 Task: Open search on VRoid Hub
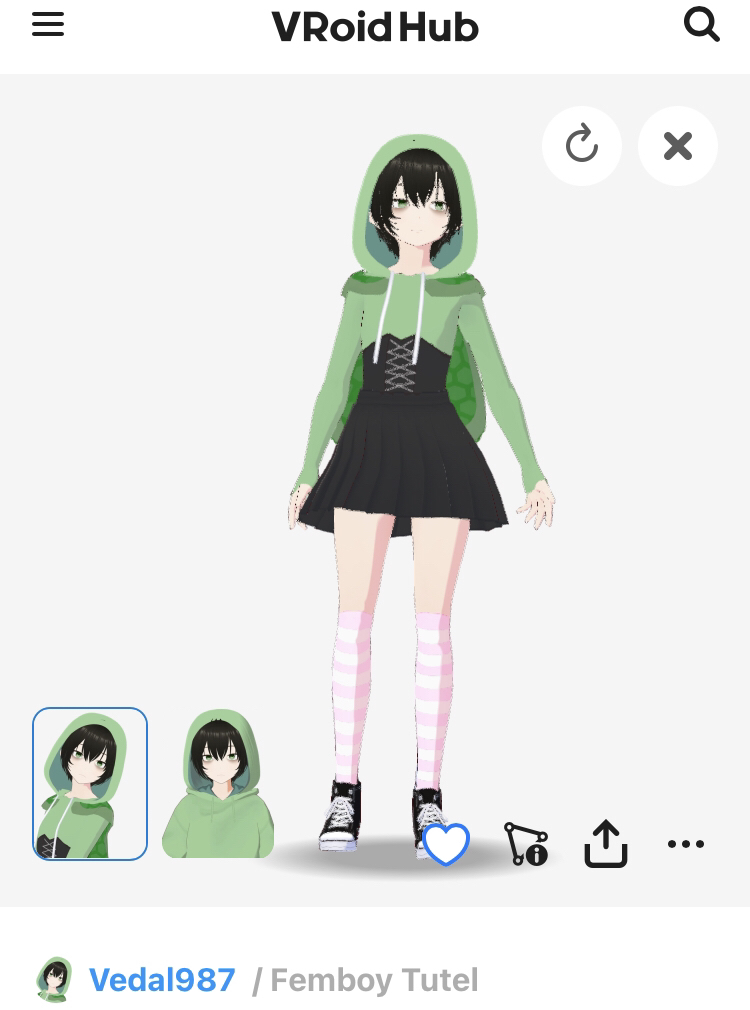coord(701,25)
